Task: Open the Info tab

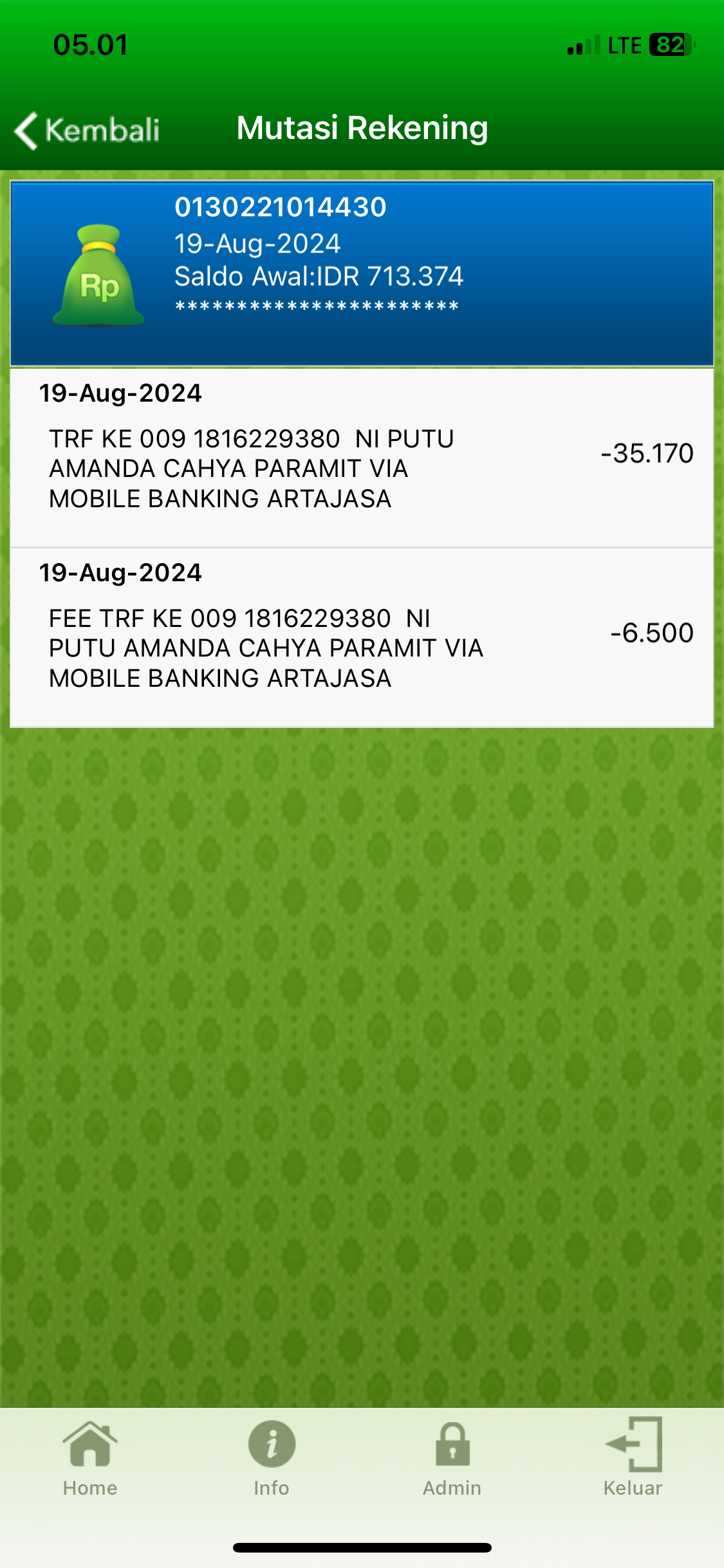Action: [x=272, y=1459]
